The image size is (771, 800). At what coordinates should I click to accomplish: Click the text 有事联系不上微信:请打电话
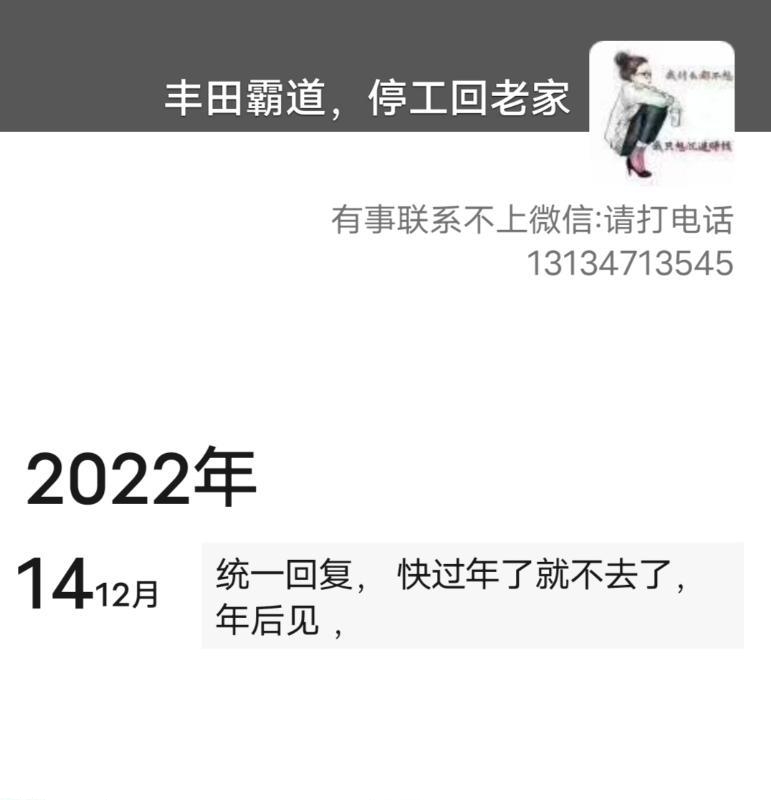tap(533, 220)
